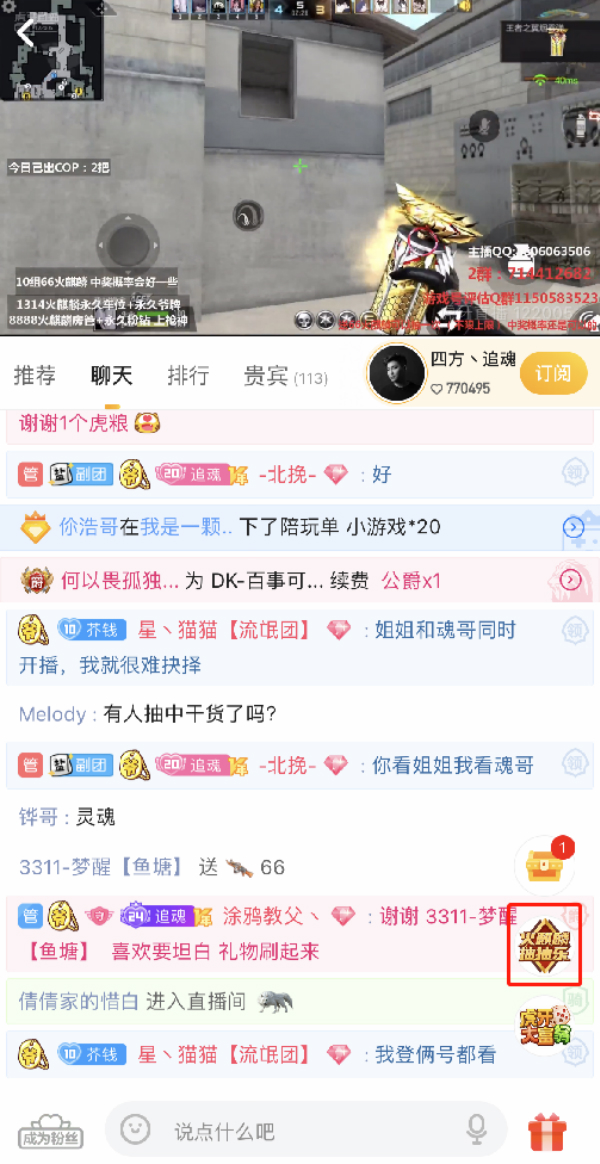Open the 火麒麟抽抽乐 lottery banner

coord(544,944)
